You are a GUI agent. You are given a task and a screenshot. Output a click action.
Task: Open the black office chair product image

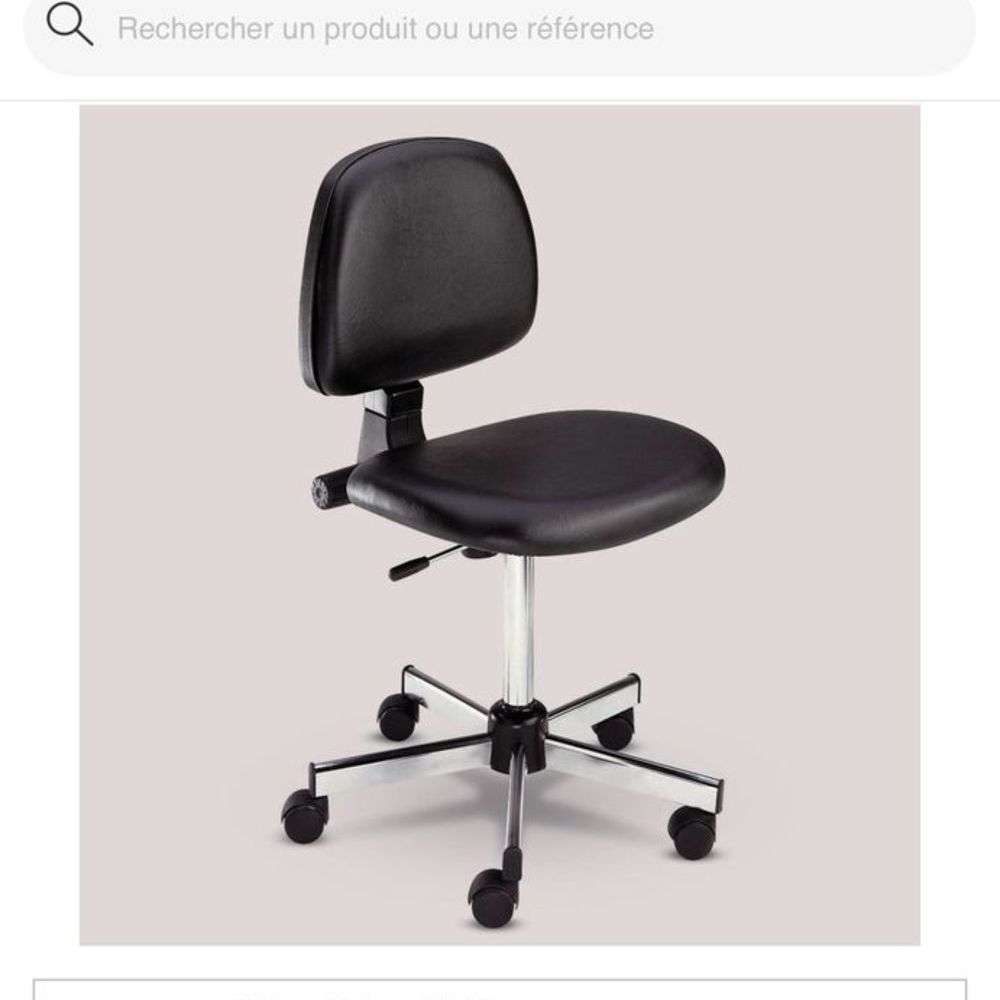coord(500,525)
